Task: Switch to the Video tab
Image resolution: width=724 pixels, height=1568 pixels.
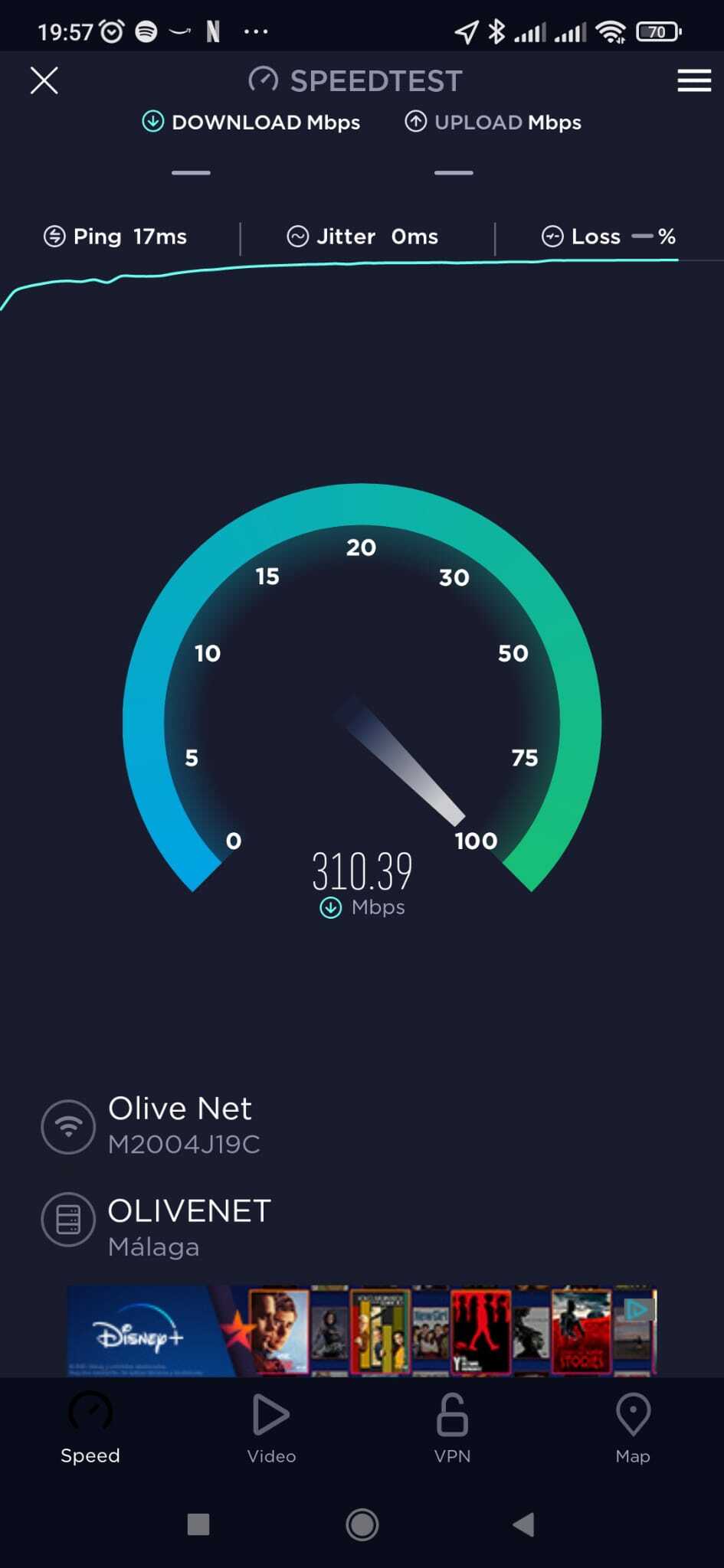Action: tap(271, 1427)
